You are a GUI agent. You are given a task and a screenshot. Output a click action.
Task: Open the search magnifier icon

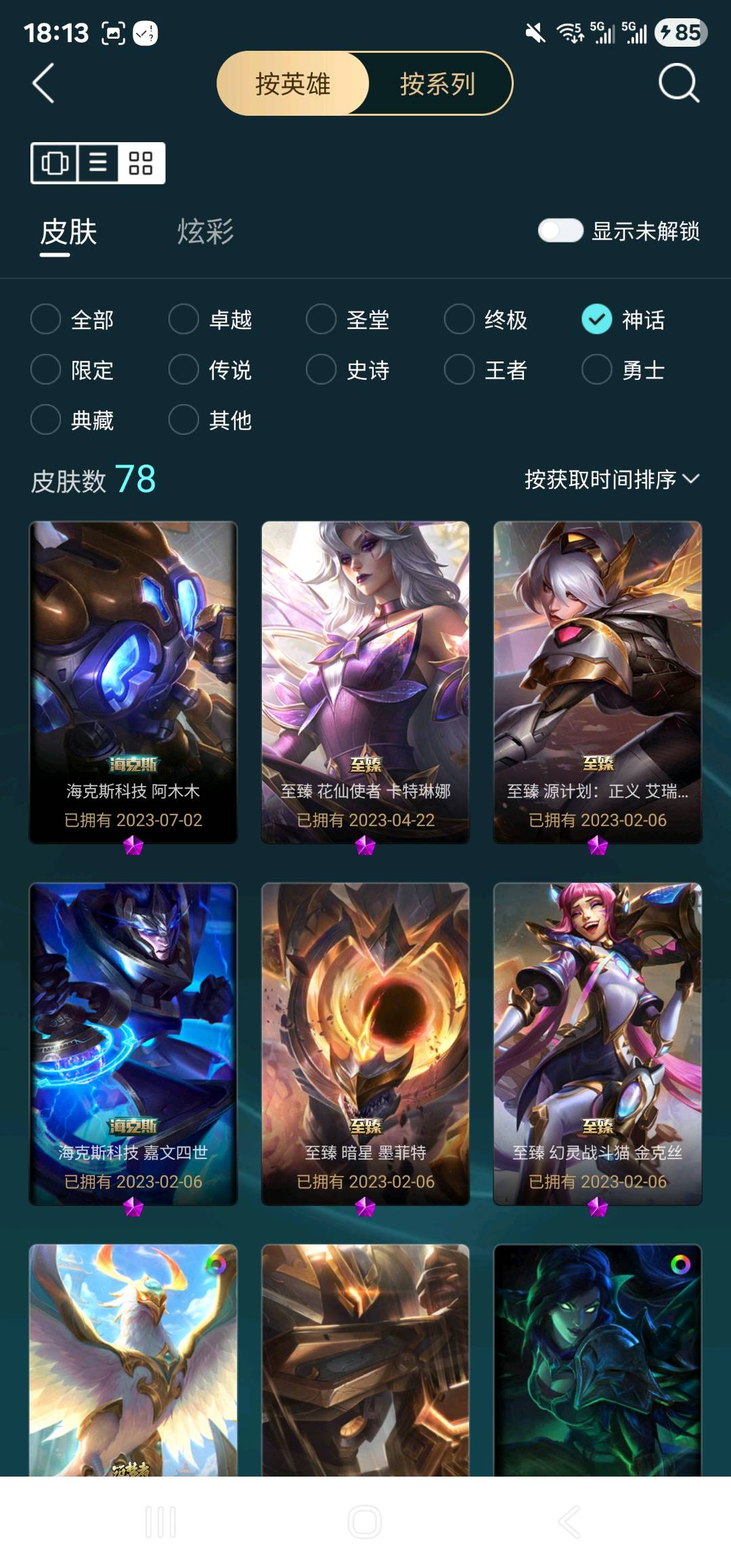click(x=679, y=83)
